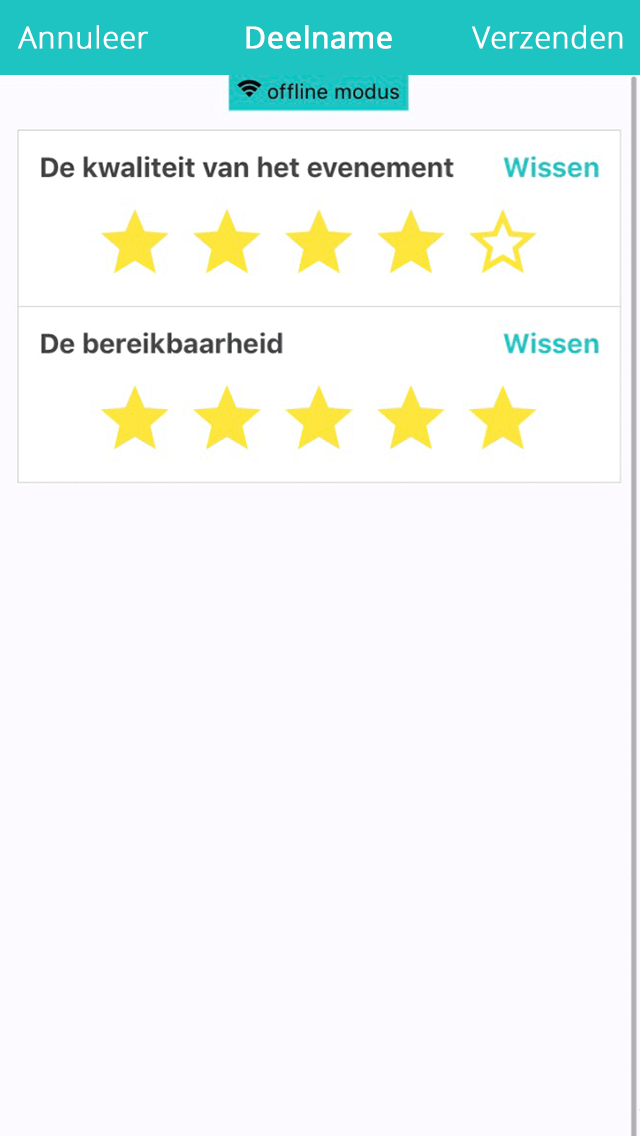Set bereikbaarheid to two stars
Screen dimensions: 640x1136
pyautogui.click(x=227, y=417)
